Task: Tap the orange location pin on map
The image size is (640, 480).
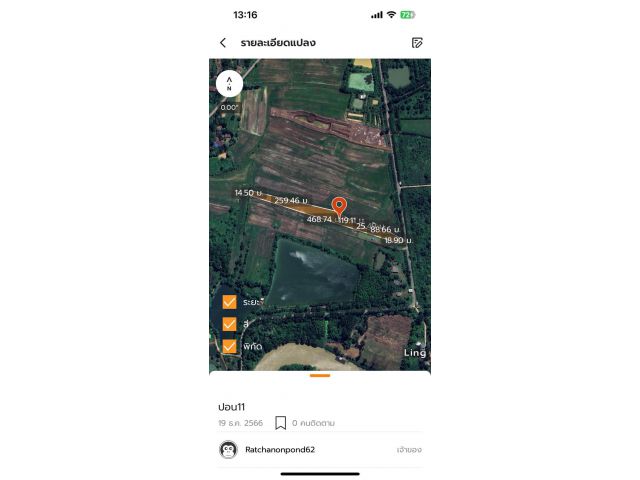Action: pos(339,208)
